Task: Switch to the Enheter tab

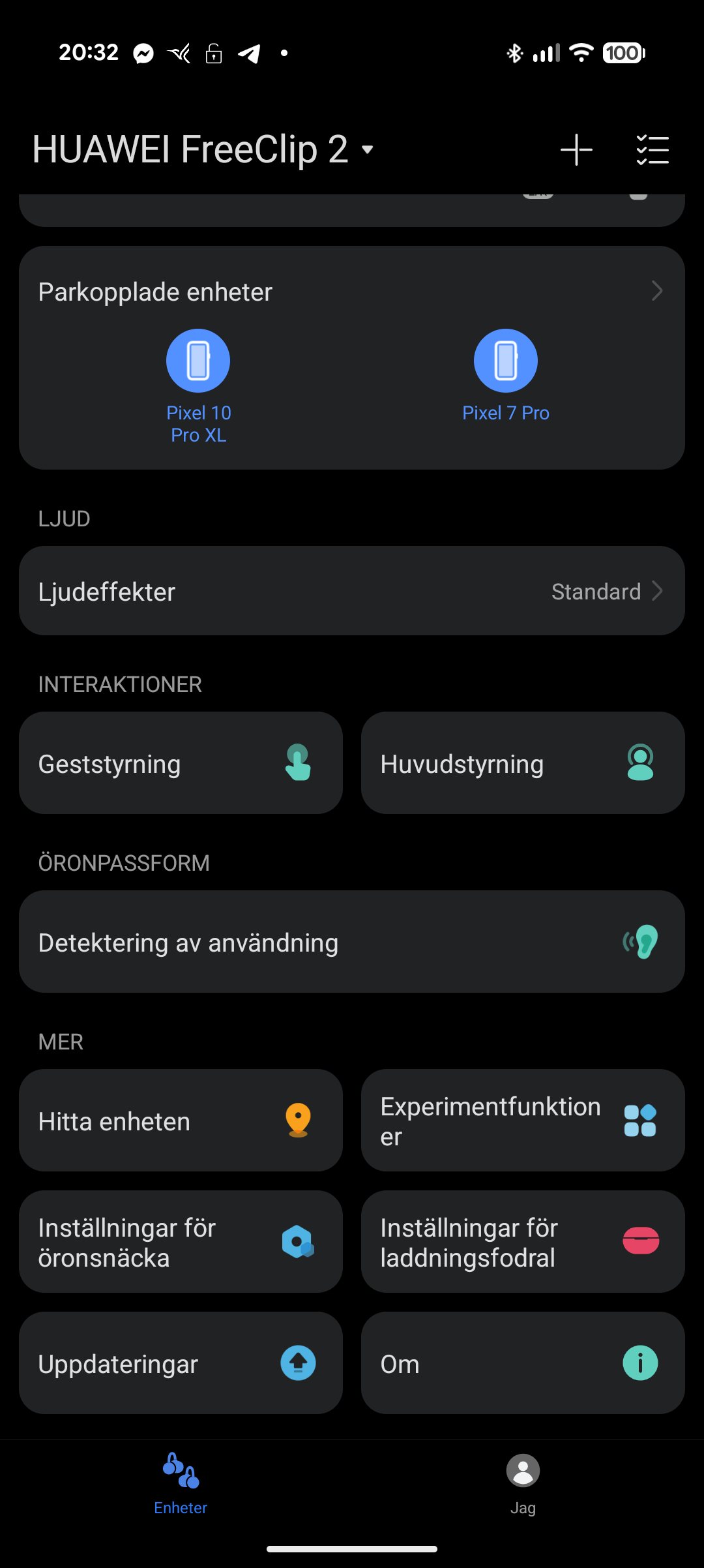Action: (x=181, y=1483)
